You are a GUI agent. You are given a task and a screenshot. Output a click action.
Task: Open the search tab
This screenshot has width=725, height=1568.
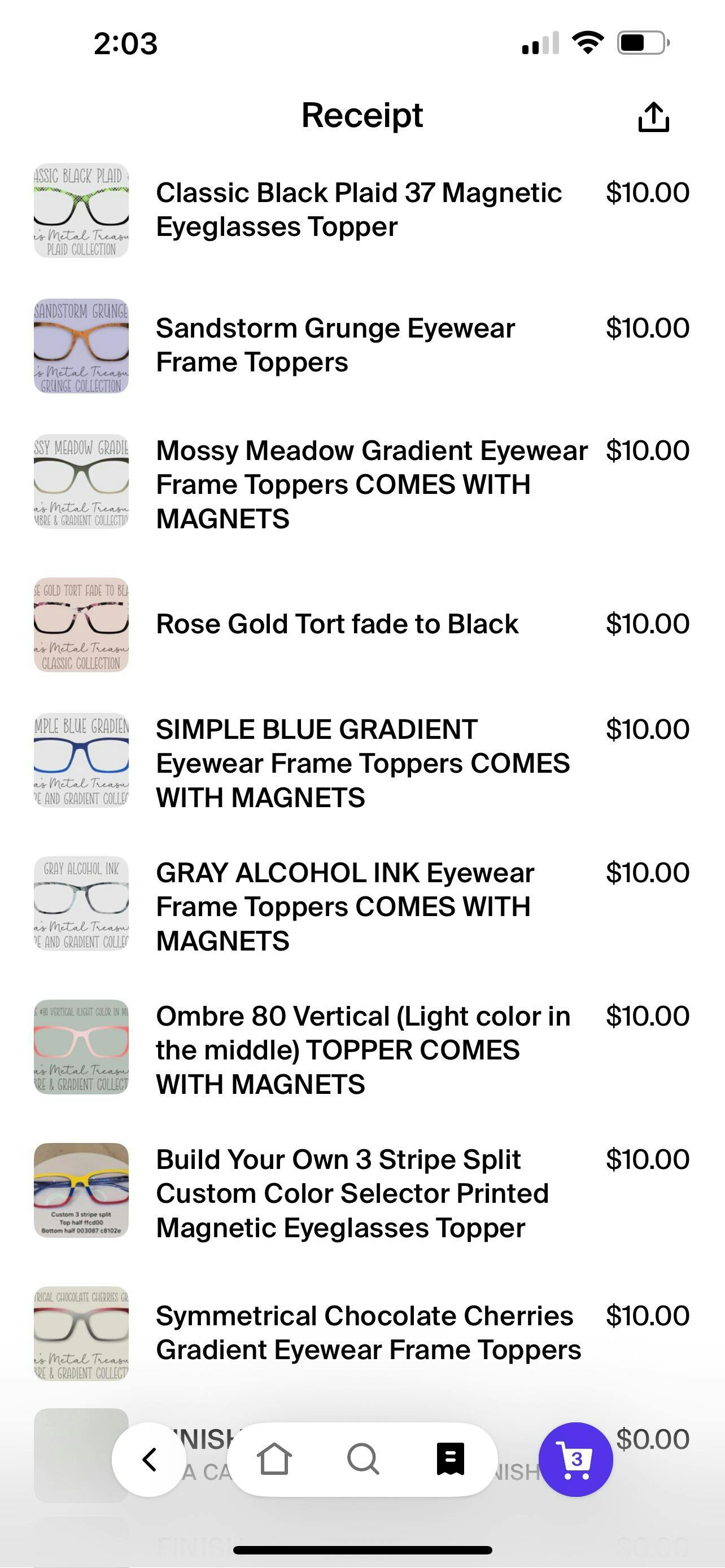363,1459
